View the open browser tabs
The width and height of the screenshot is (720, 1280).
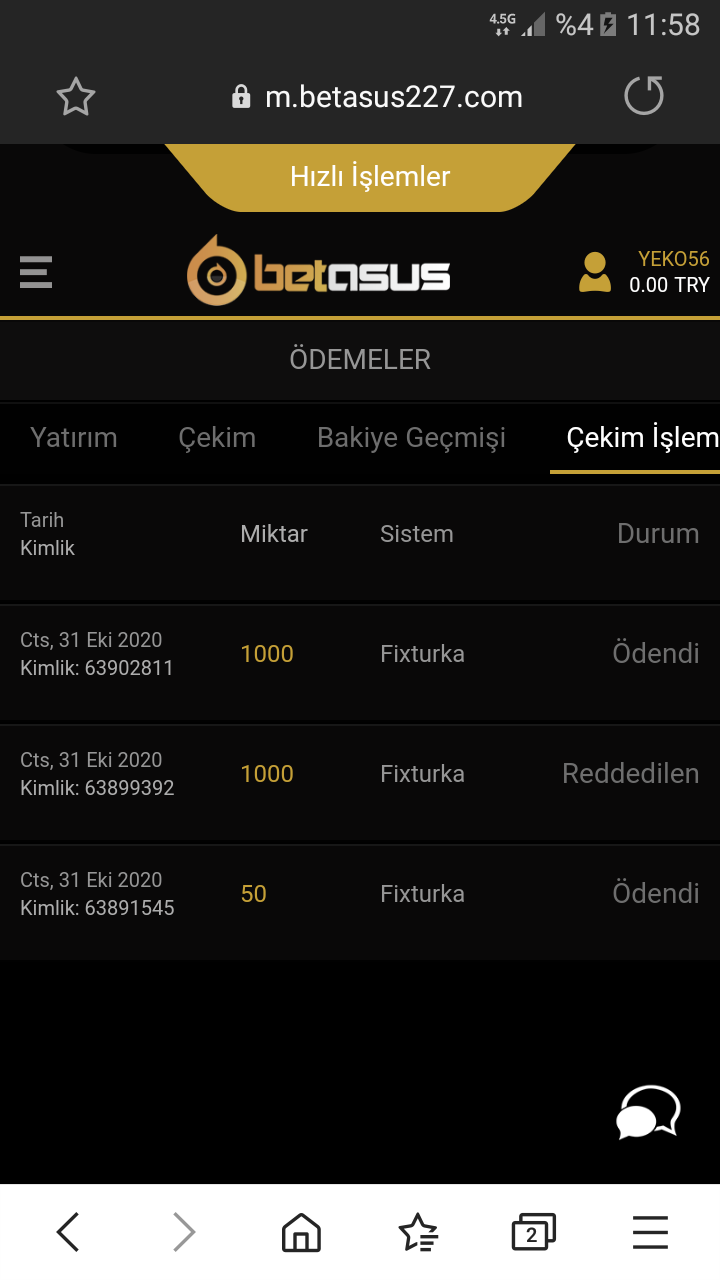533,1232
